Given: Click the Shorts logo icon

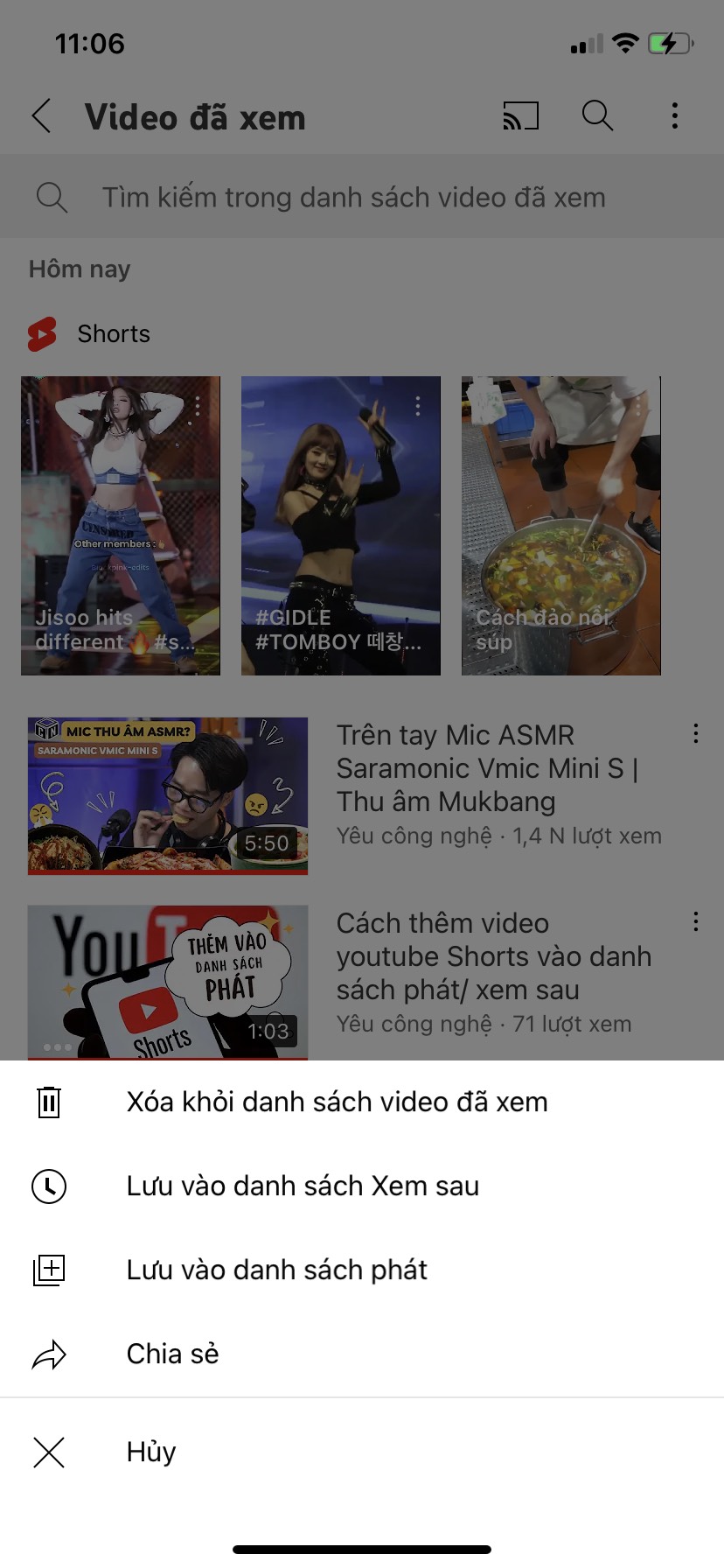Looking at the screenshot, I should click(x=41, y=333).
